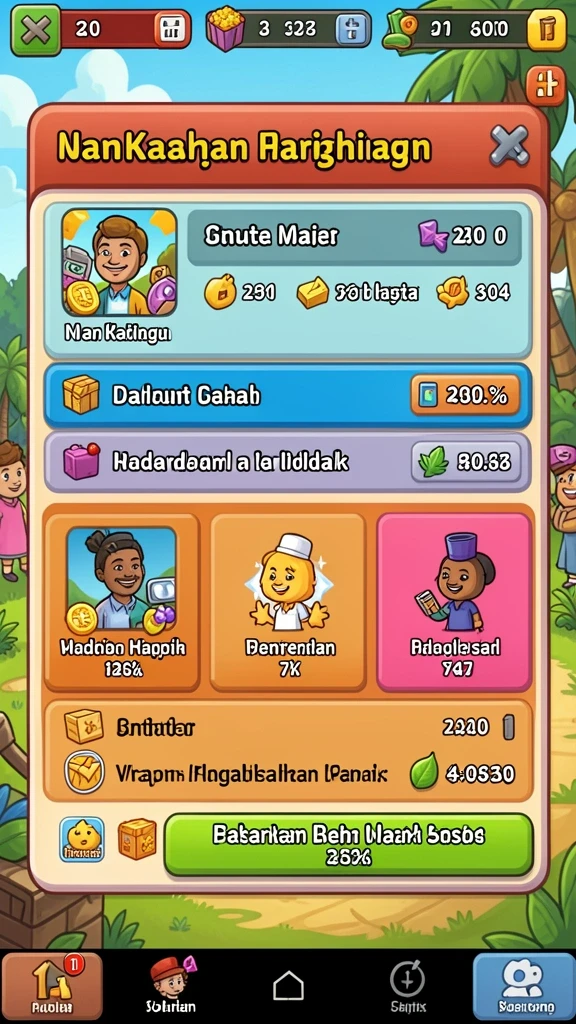576x1024 pixels.
Task: Switch to the Sartix tab
Action: 408,987
